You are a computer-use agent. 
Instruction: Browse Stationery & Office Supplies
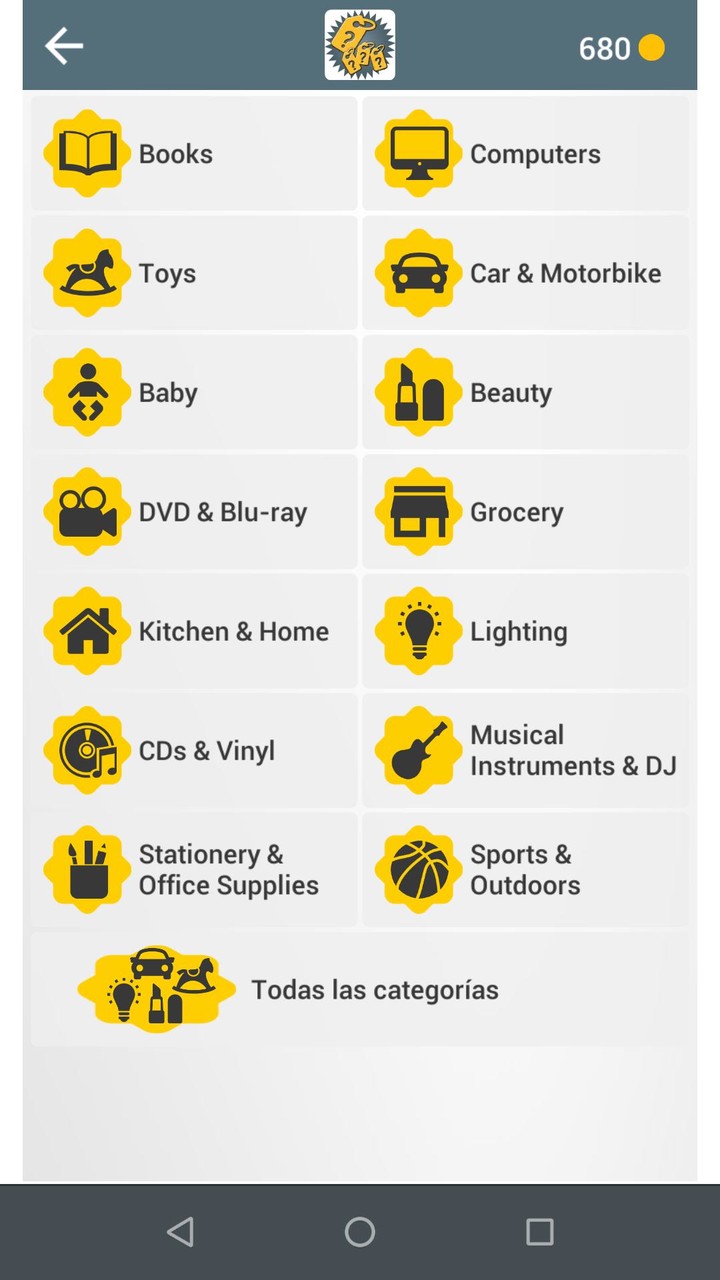coord(194,870)
